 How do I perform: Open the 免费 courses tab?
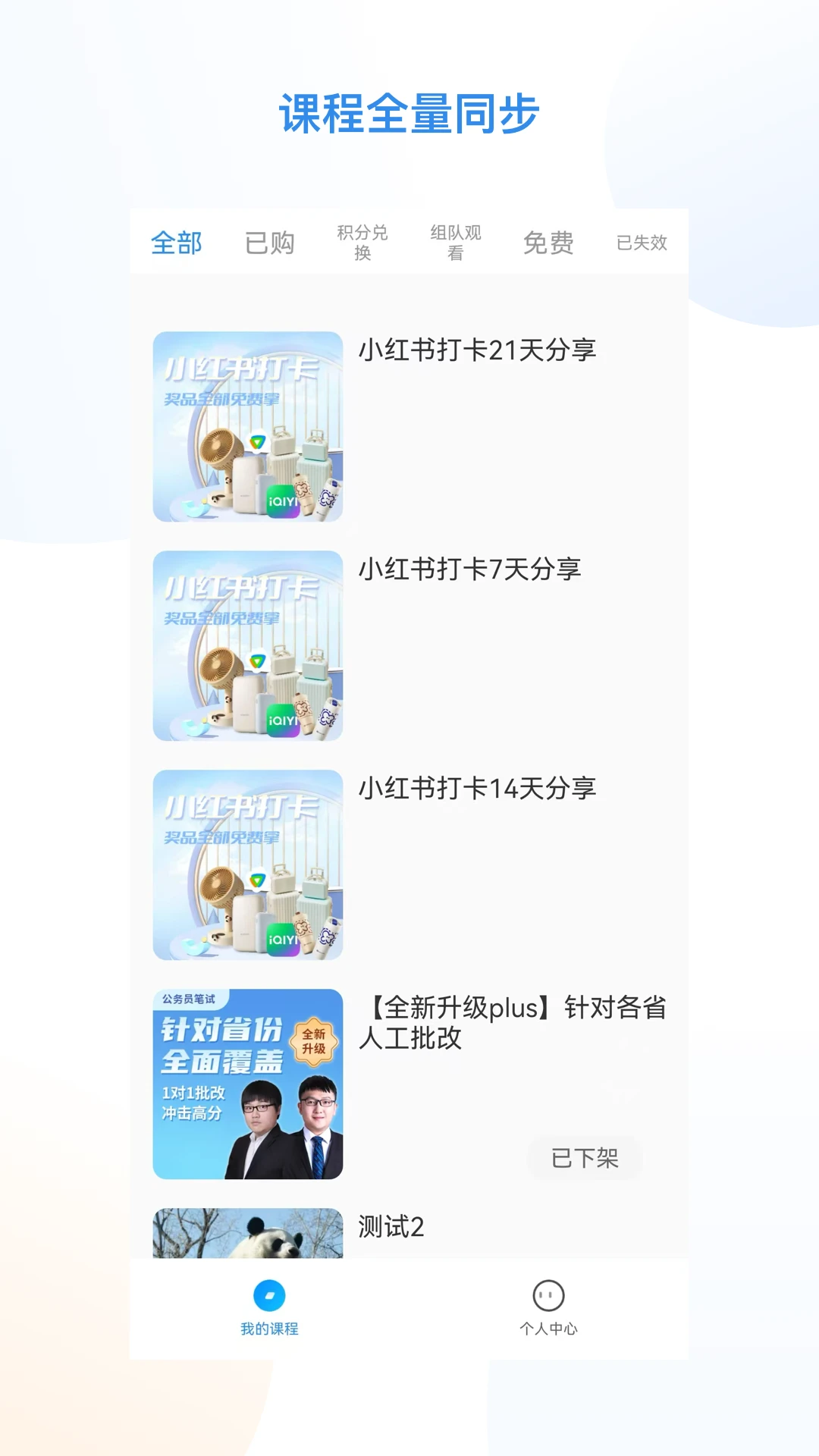[549, 243]
